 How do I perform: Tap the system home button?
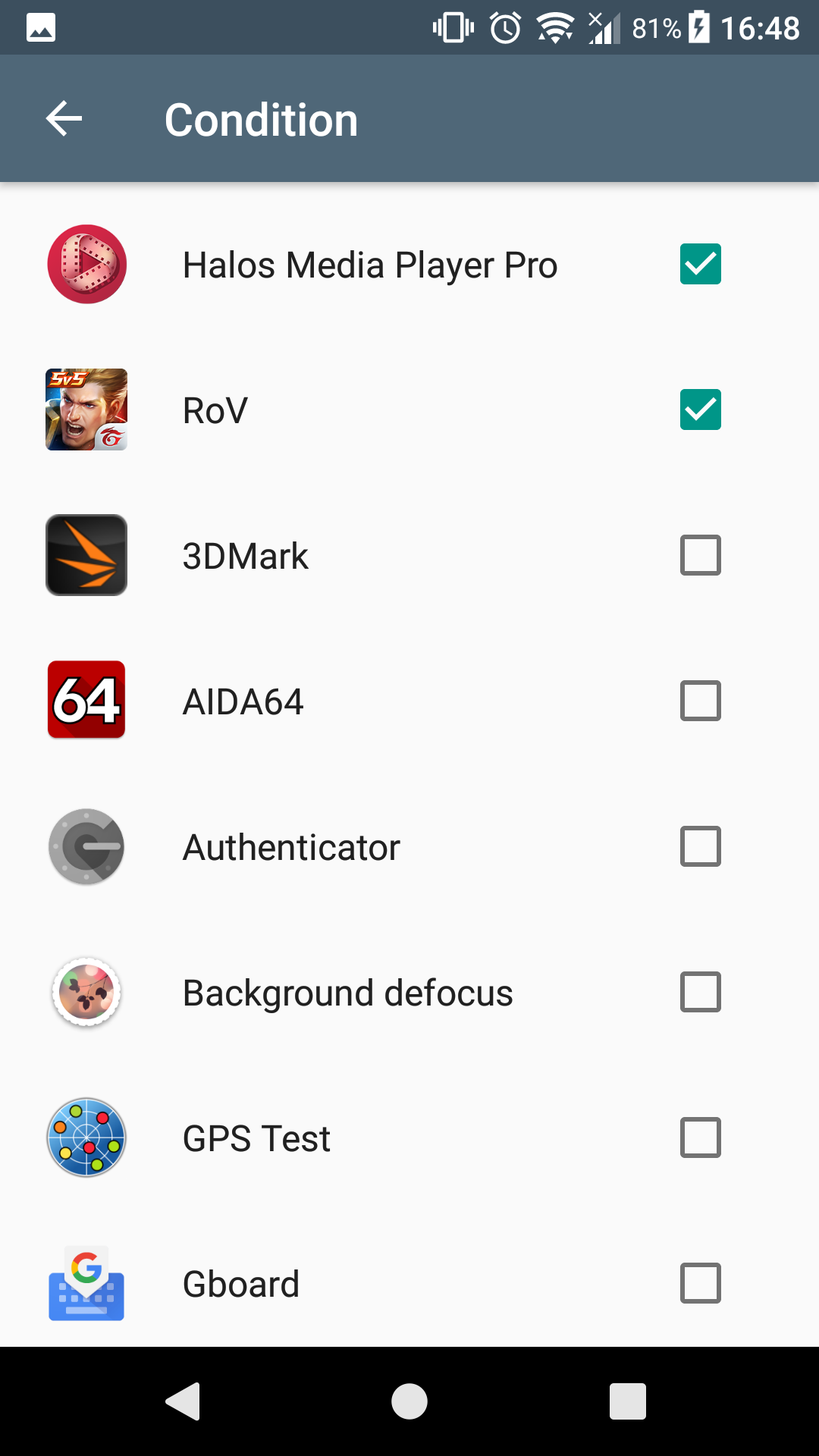409,1401
